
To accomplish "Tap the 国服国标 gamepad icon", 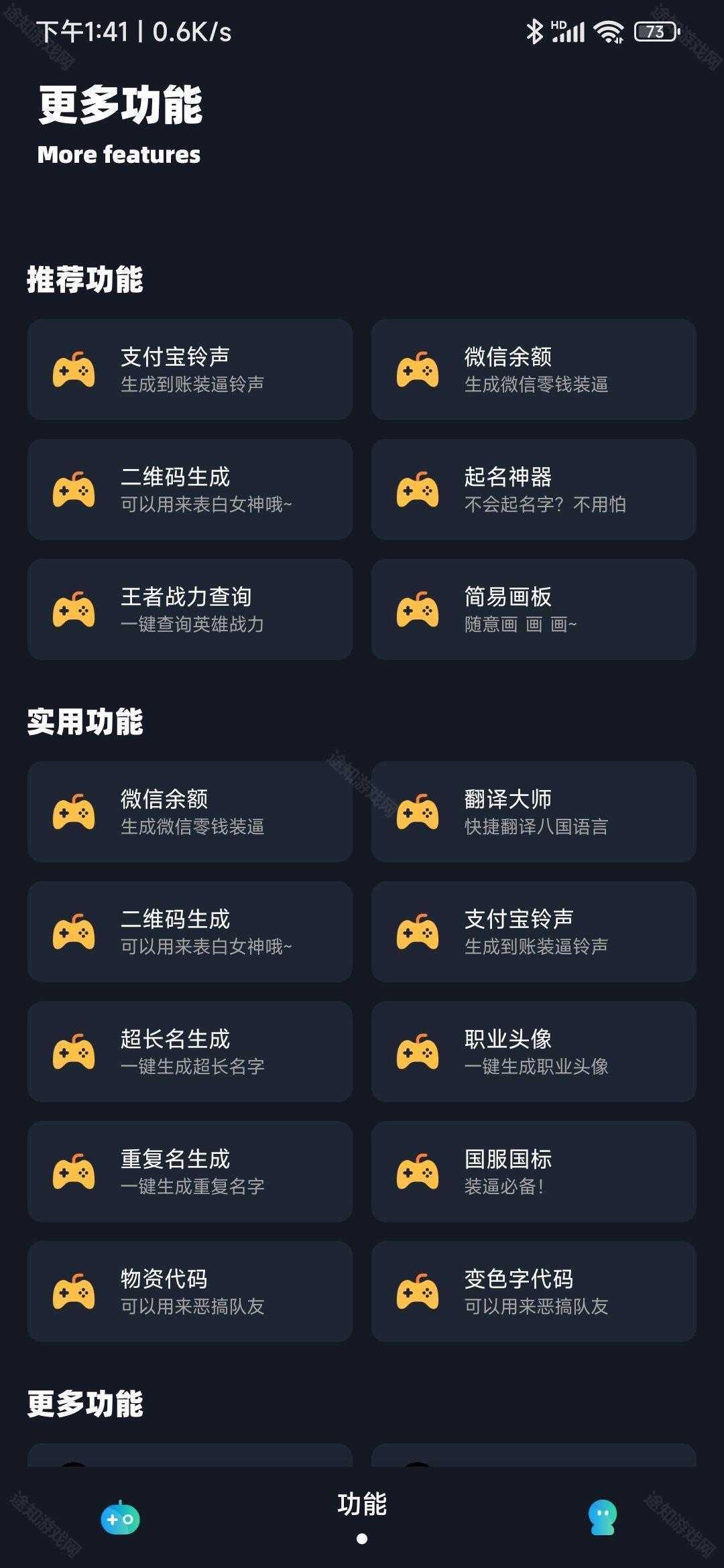I will click(419, 1172).
